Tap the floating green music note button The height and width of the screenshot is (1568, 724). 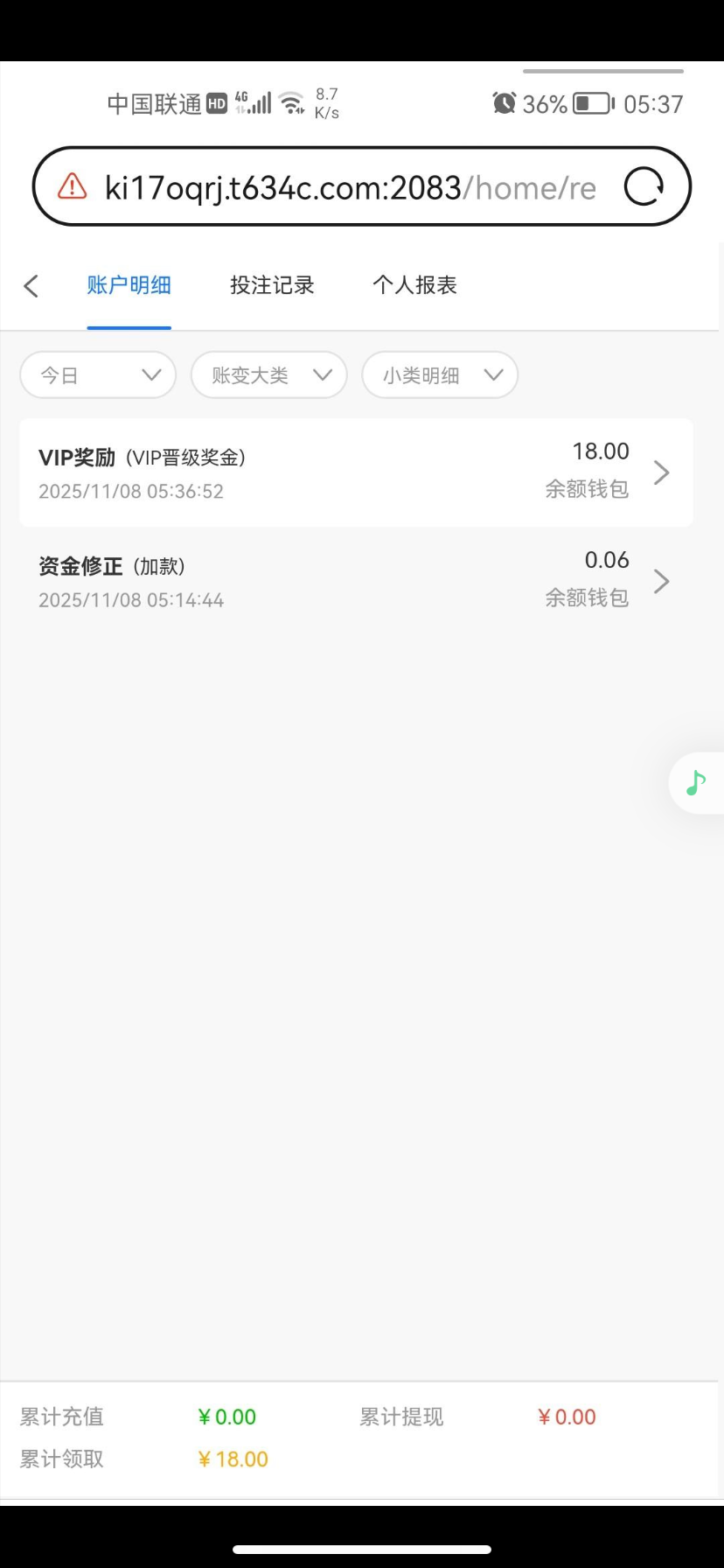click(696, 782)
